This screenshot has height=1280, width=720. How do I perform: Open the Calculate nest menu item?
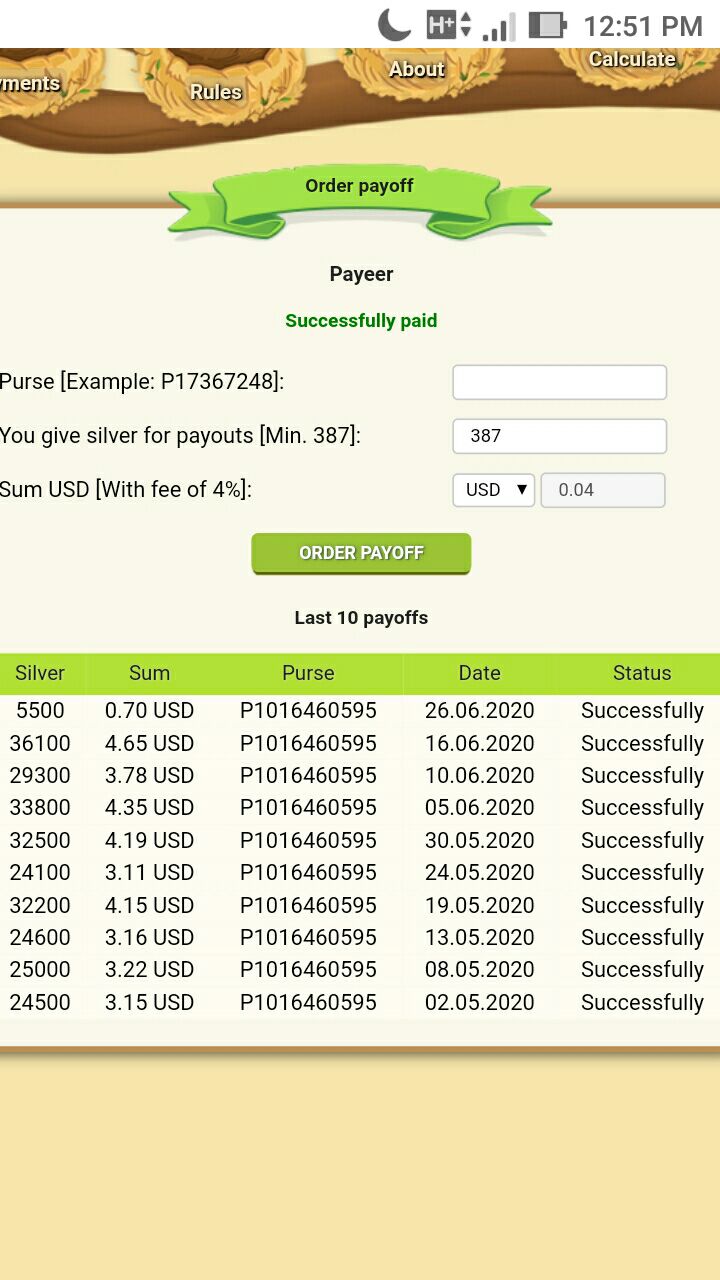632,59
